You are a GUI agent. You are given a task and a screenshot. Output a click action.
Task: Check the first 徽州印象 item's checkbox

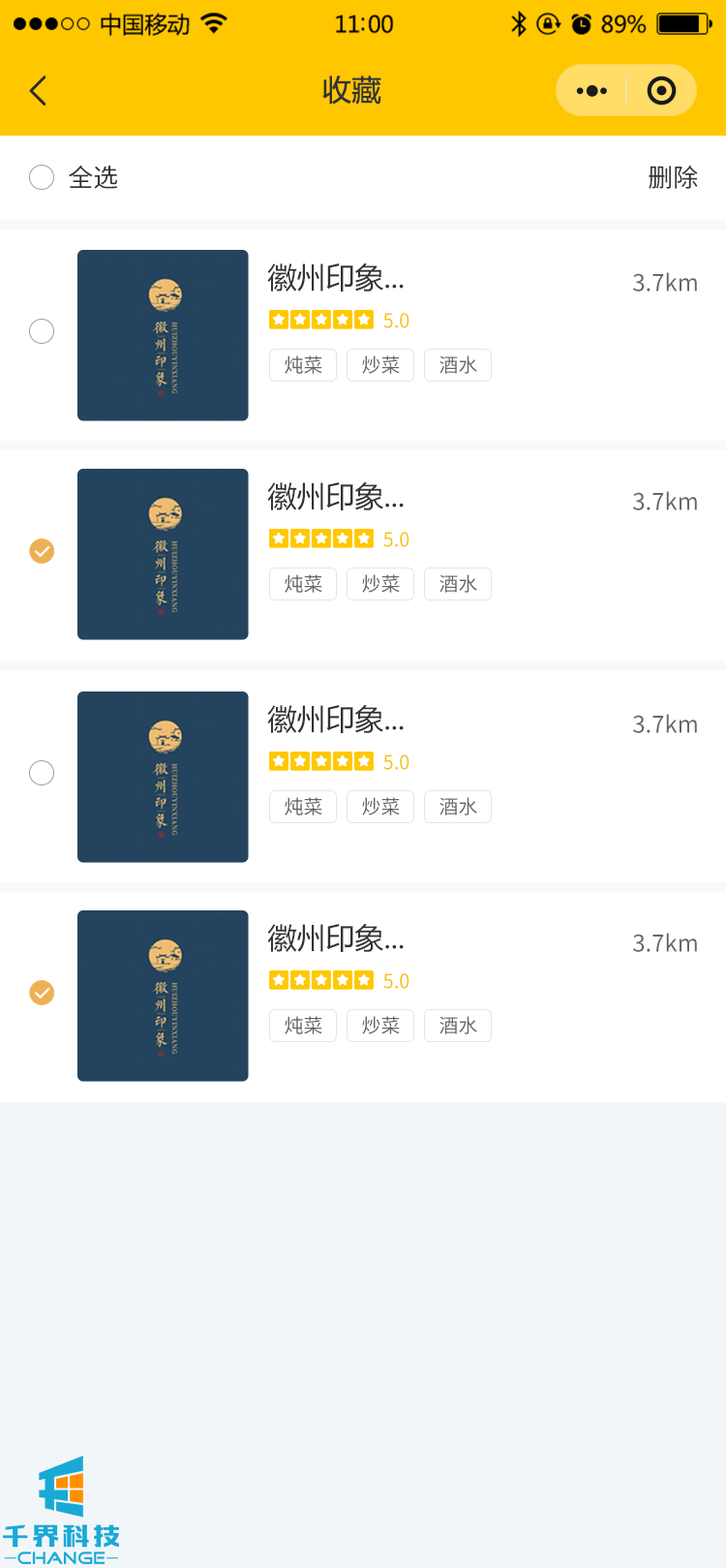tap(42, 331)
